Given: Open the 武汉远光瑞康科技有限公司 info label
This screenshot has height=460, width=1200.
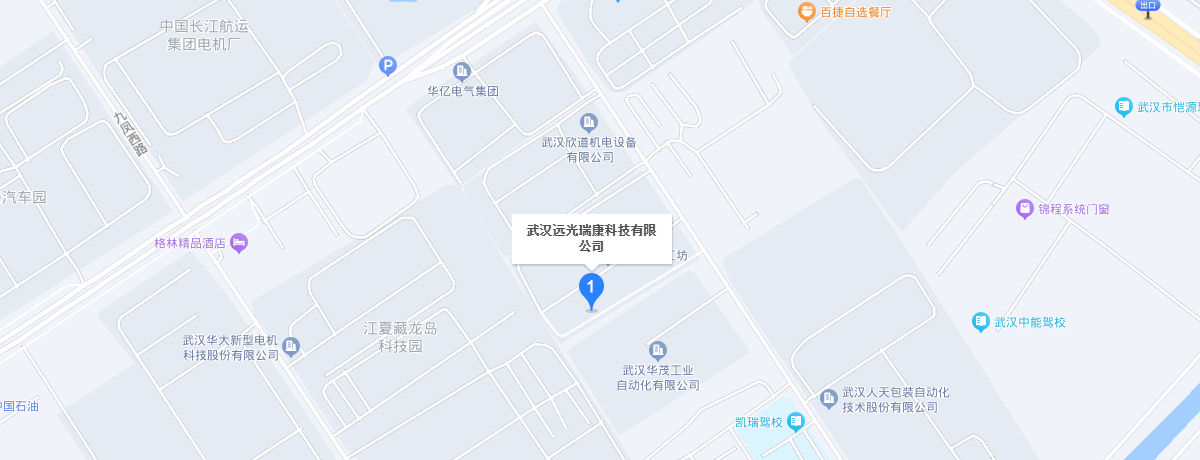Looking at the screenshot, I should point(591,238).
